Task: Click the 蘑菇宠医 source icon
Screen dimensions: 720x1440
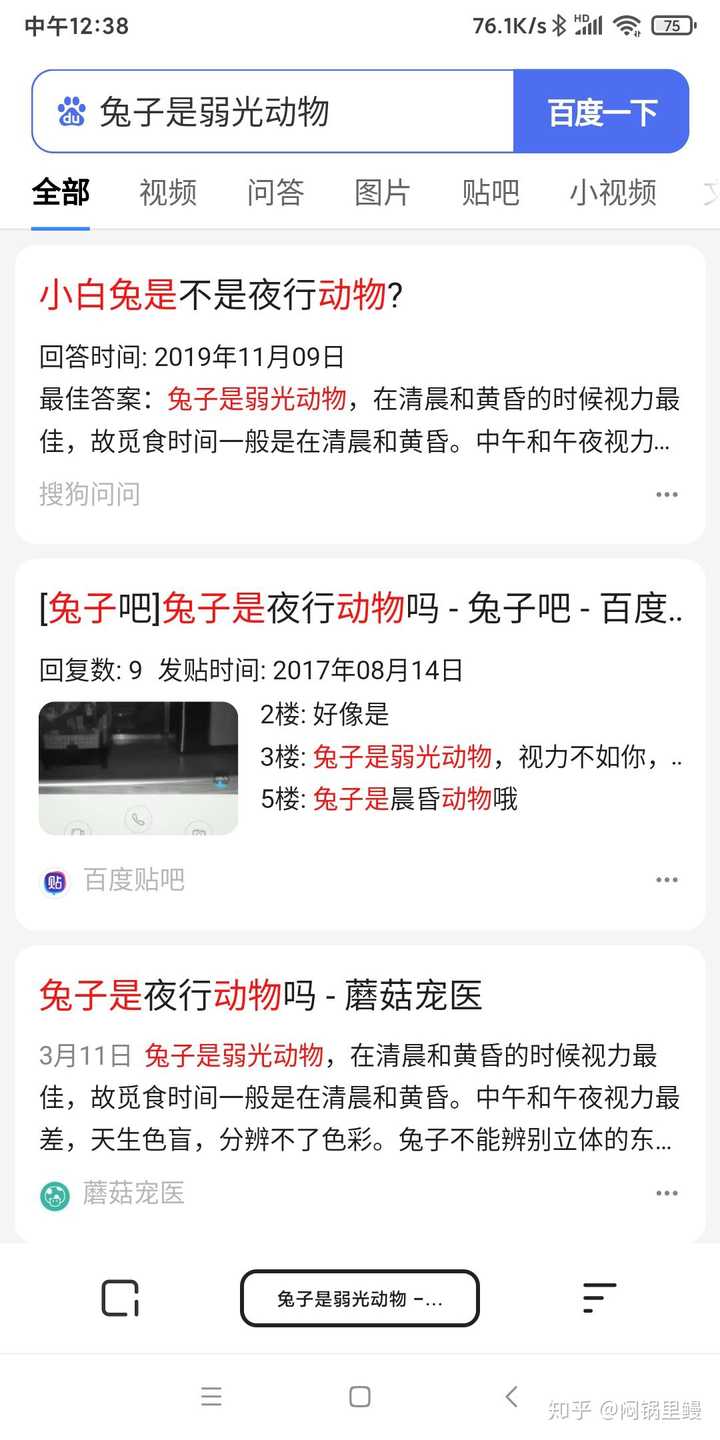Action: [x=55, y=1192]
